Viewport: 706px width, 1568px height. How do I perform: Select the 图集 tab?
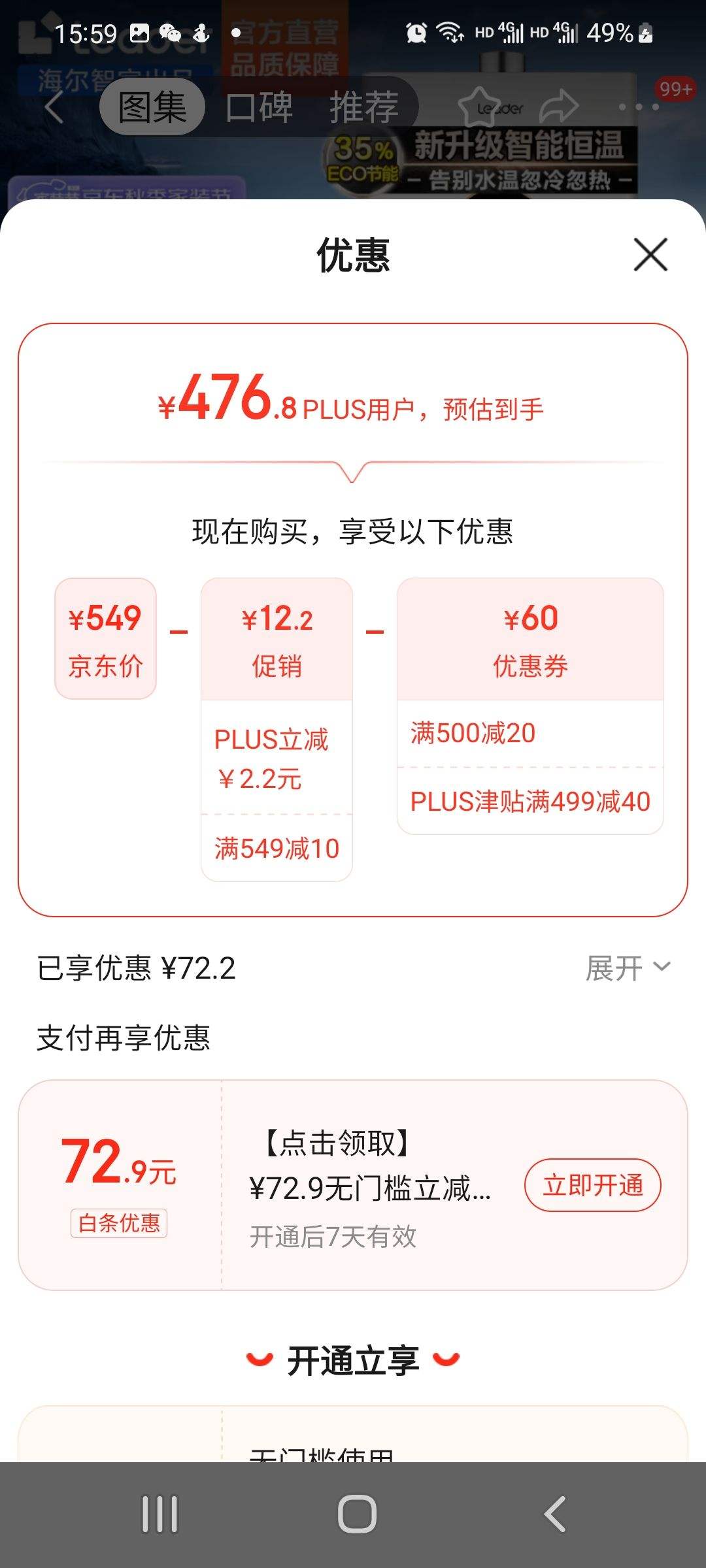tap(152, 107)
